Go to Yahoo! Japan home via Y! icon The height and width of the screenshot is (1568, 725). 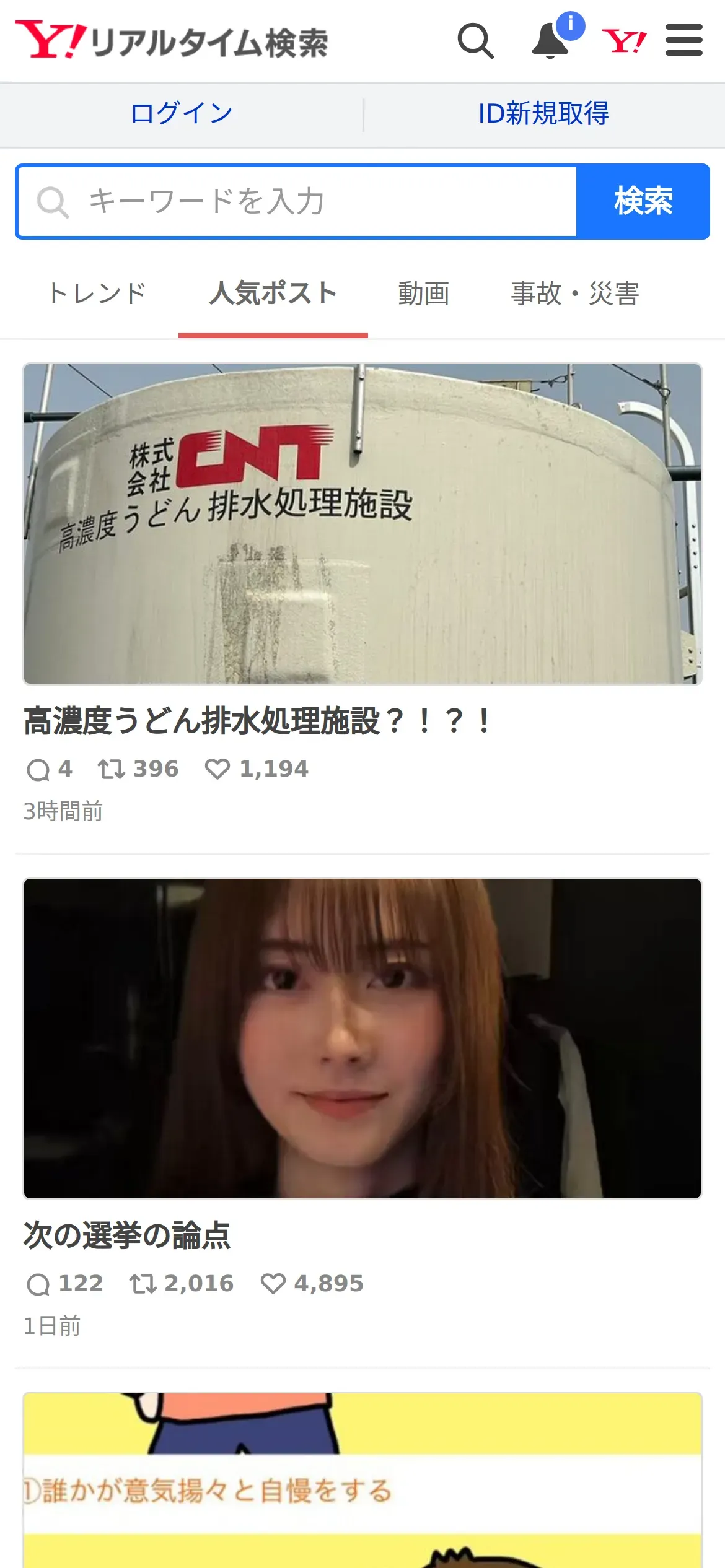tap(624, 41)
